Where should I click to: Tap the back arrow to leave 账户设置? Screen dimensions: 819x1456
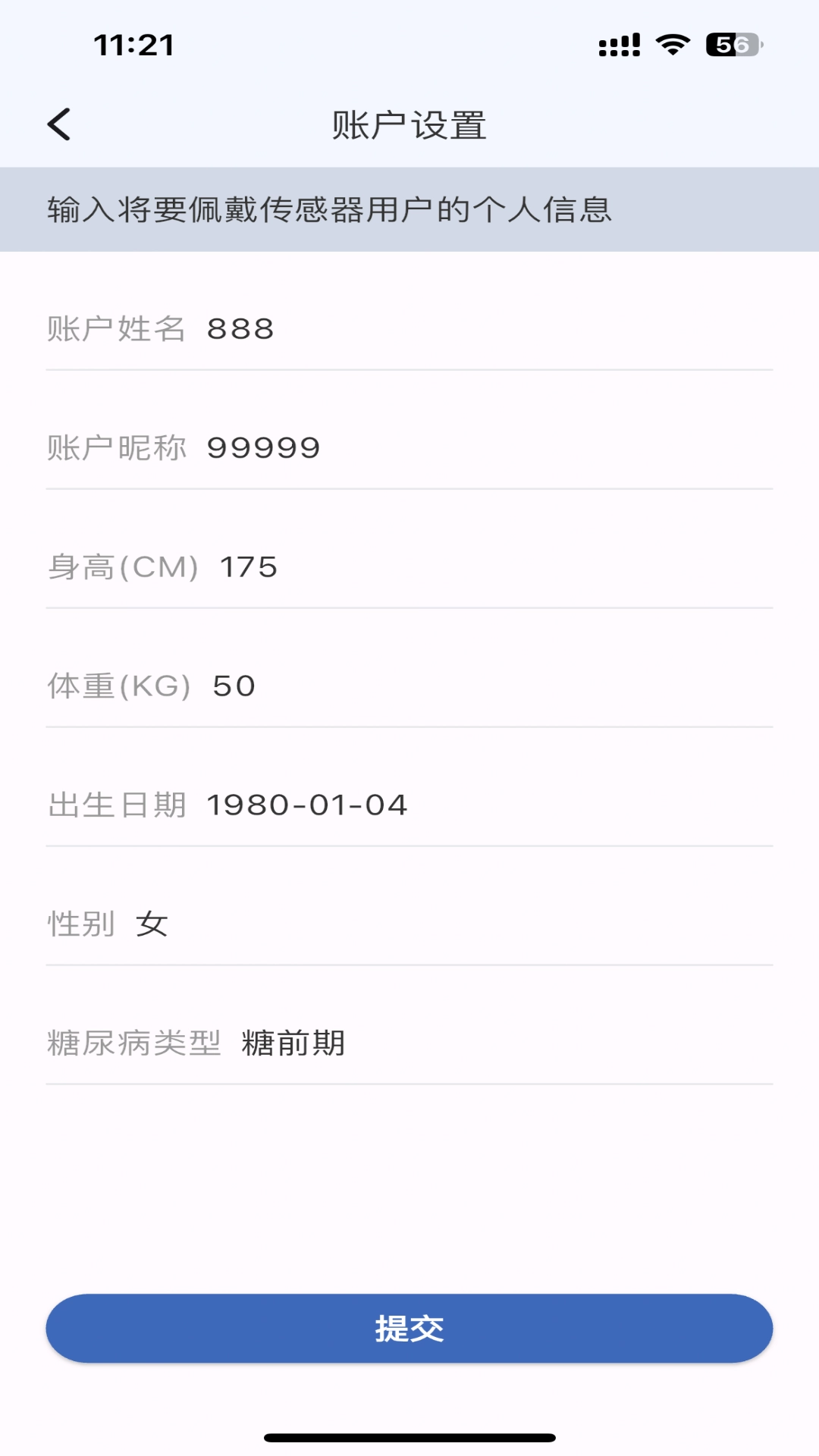(x=59, y=124)
